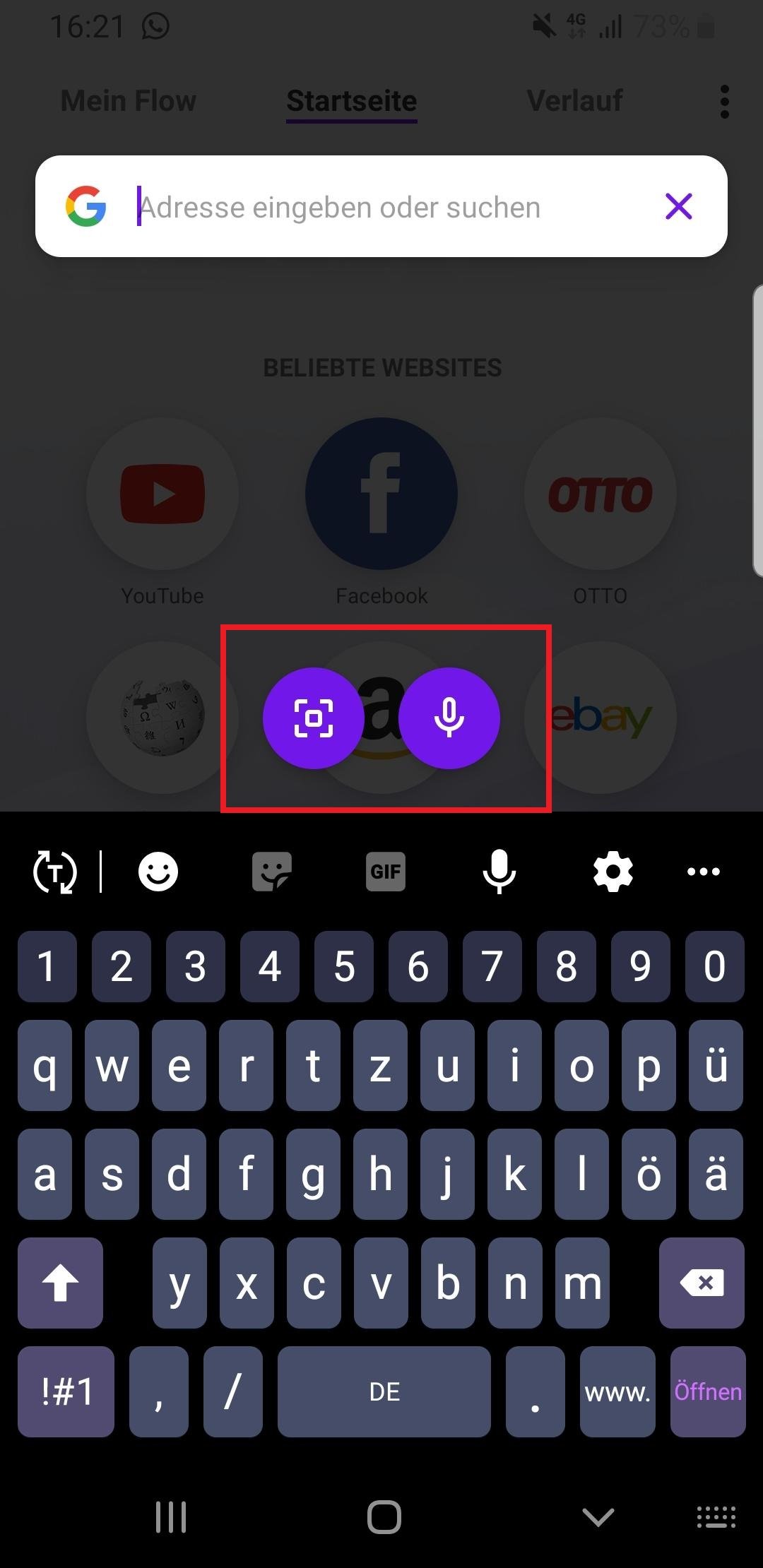Viewport: 763px width, 1568px height.
Task: Switch to symbols with the !#1 key
Action: (x=66, y=1391)
